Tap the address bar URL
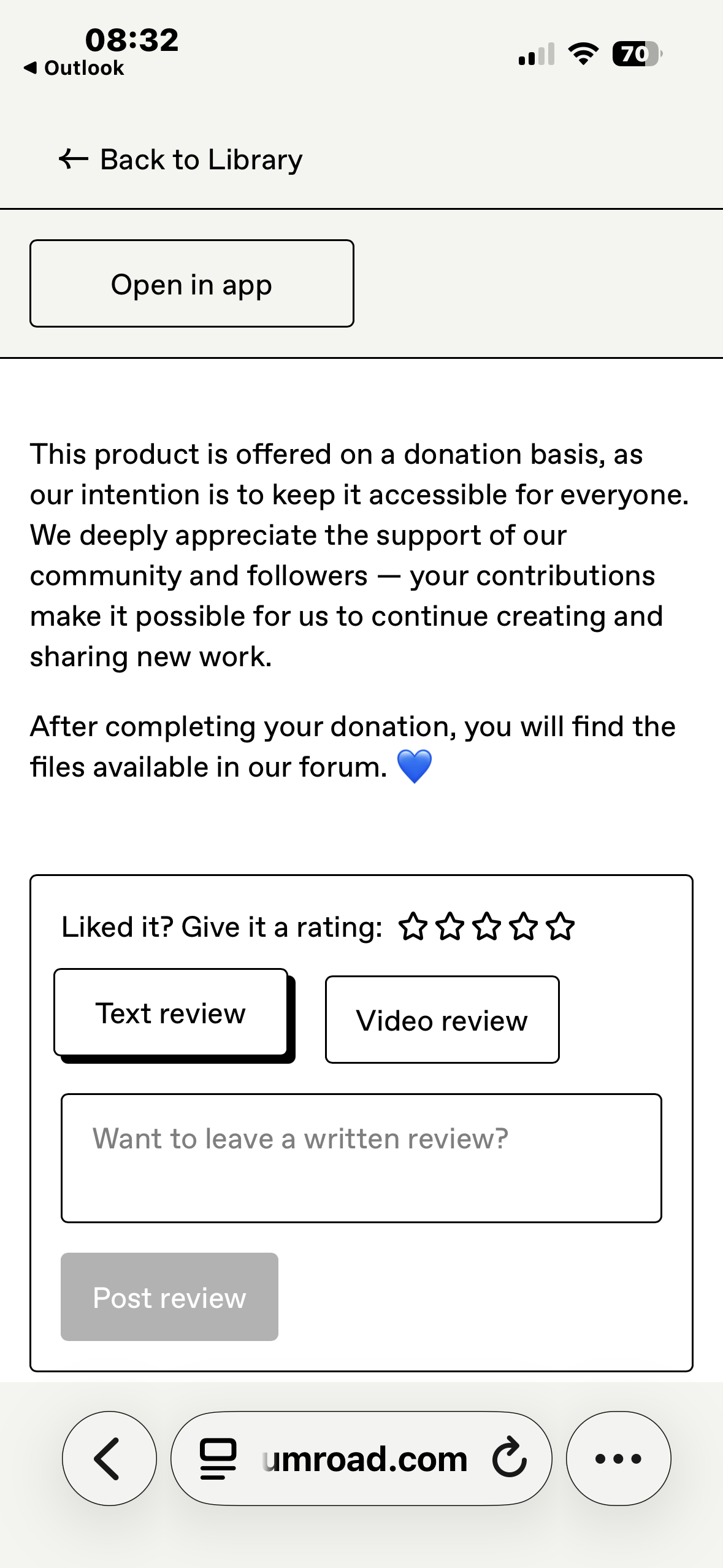 [x=365, y=1459]
